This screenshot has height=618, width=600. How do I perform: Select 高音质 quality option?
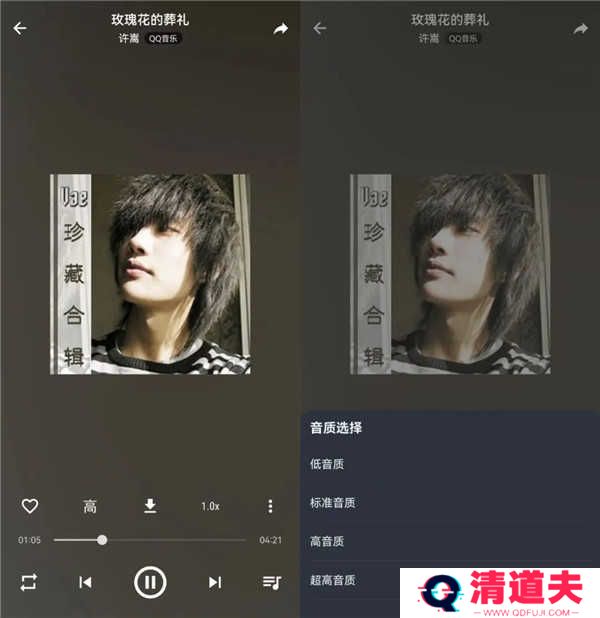point(327,541)
